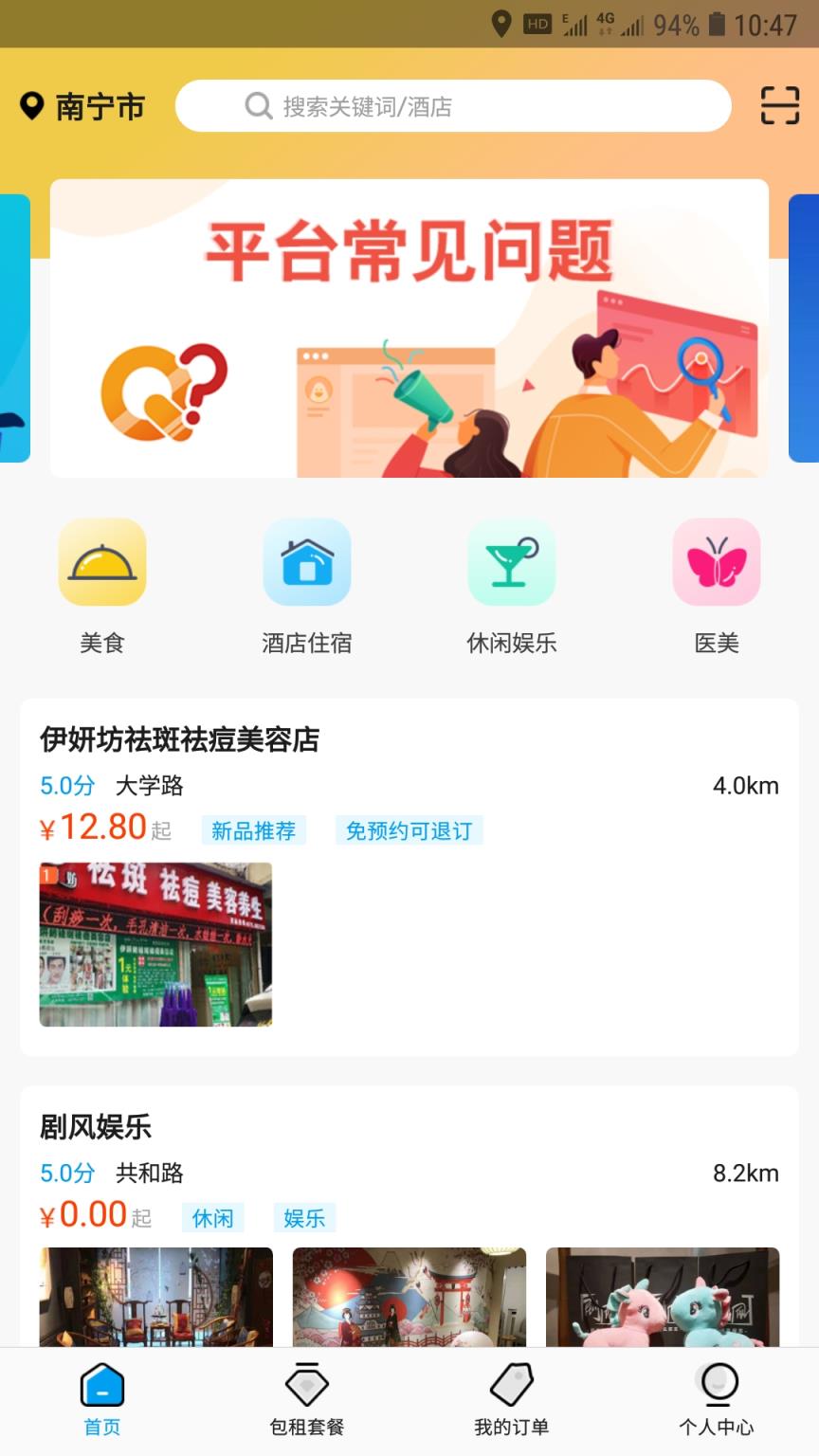Select the 休闲 tag on 剧风娱乐
This screenshot has width=819, height=1456.
pos(212,1218)
